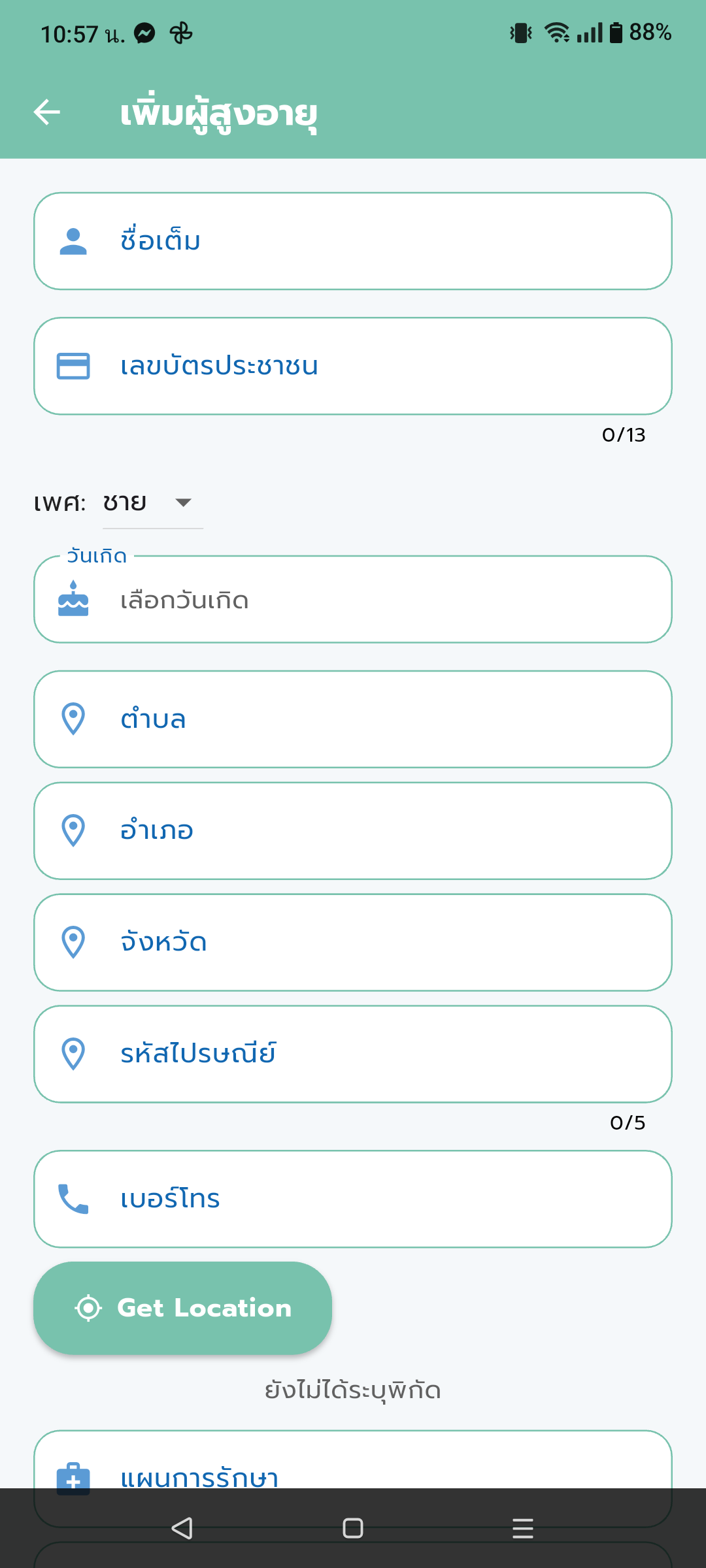Tap the อำเภอ district field
The height and width of the screenshot is (1568, 706).
click(353, 831)
